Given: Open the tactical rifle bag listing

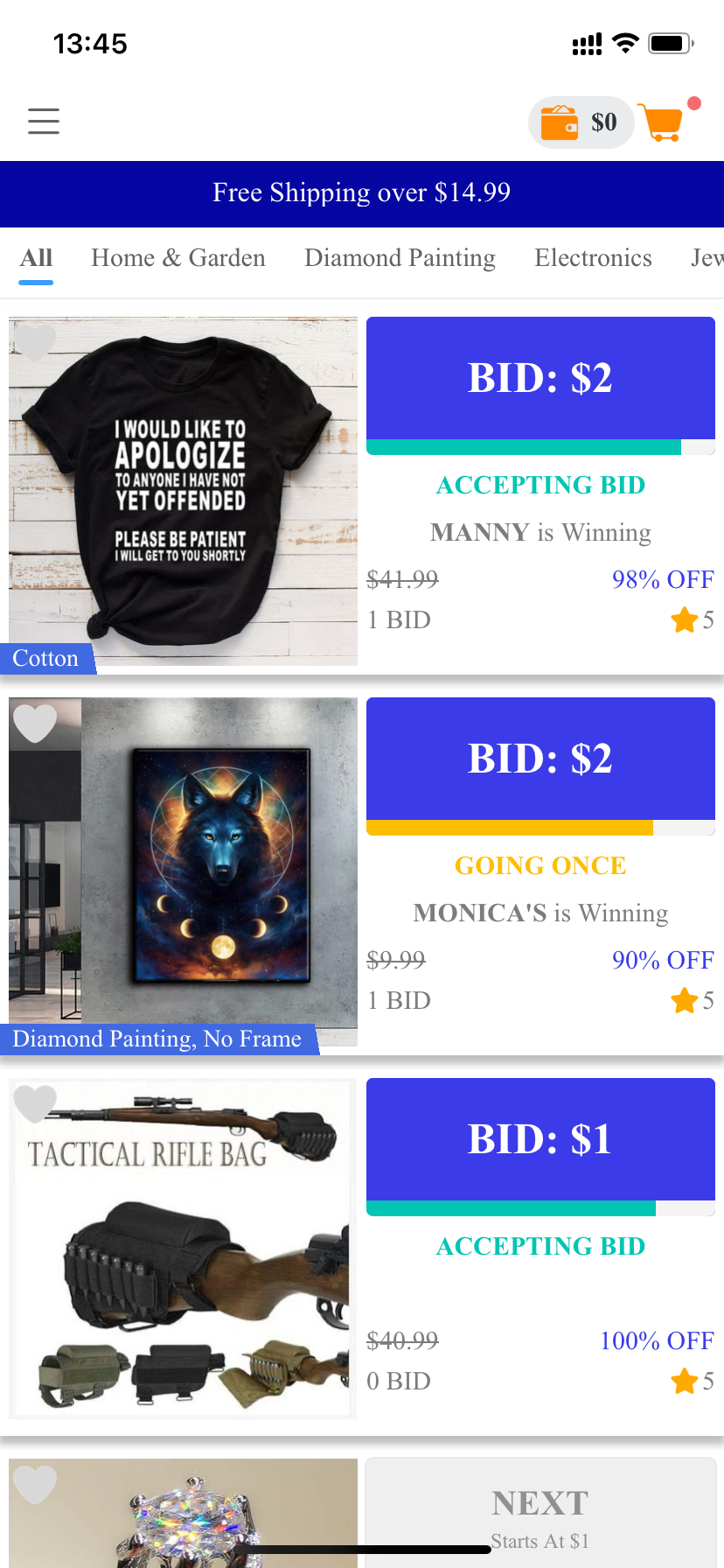Looking at the screenshot, I should click(x=184, y=1251).
